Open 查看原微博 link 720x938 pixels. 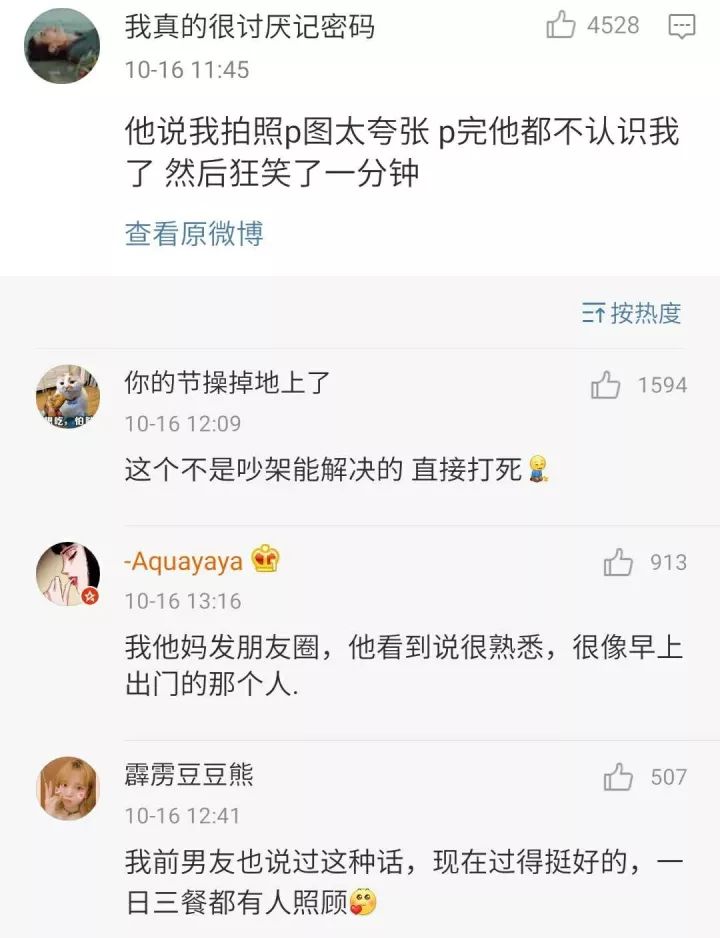click(x=194, y=234)
